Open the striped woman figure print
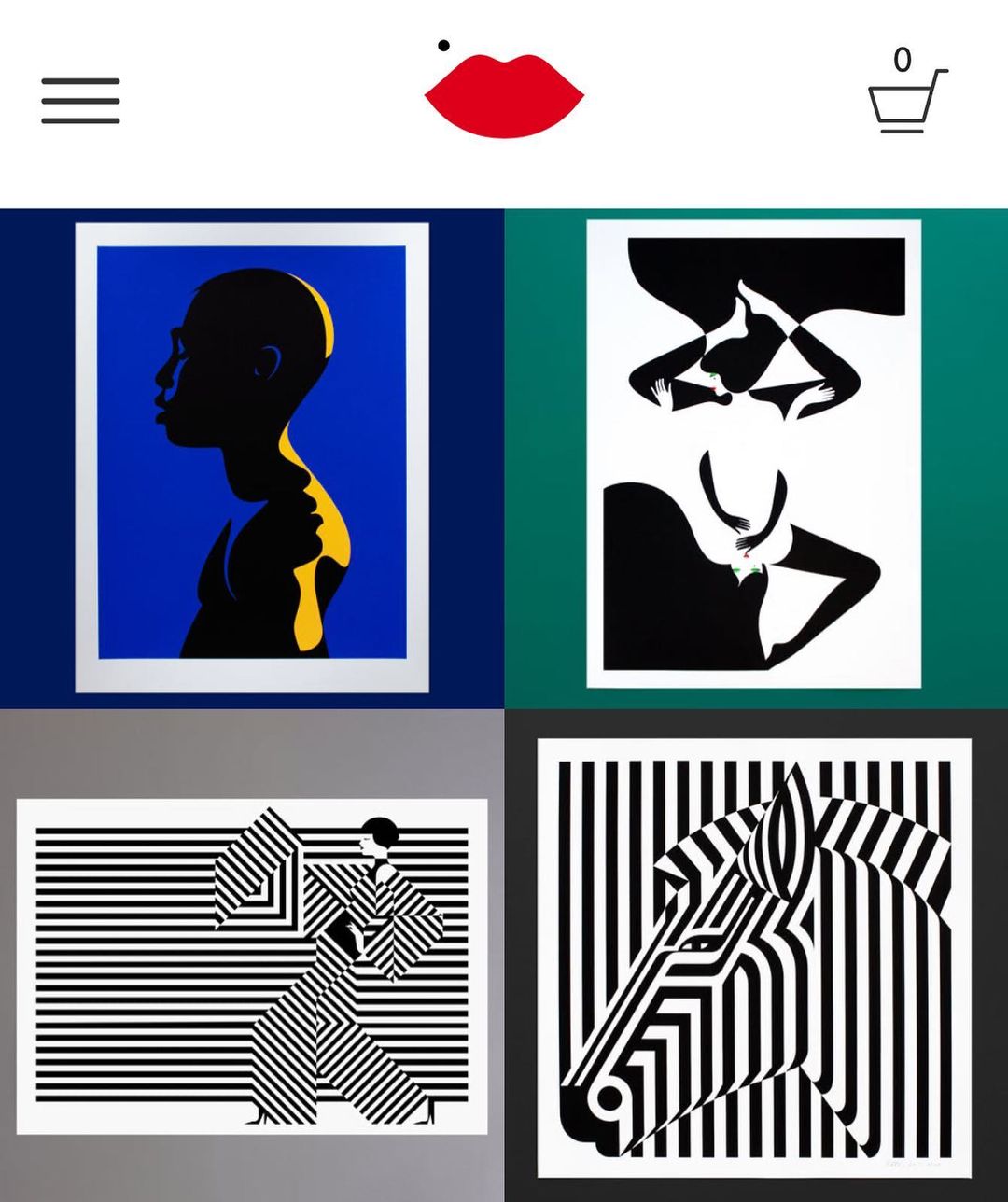 252,965
